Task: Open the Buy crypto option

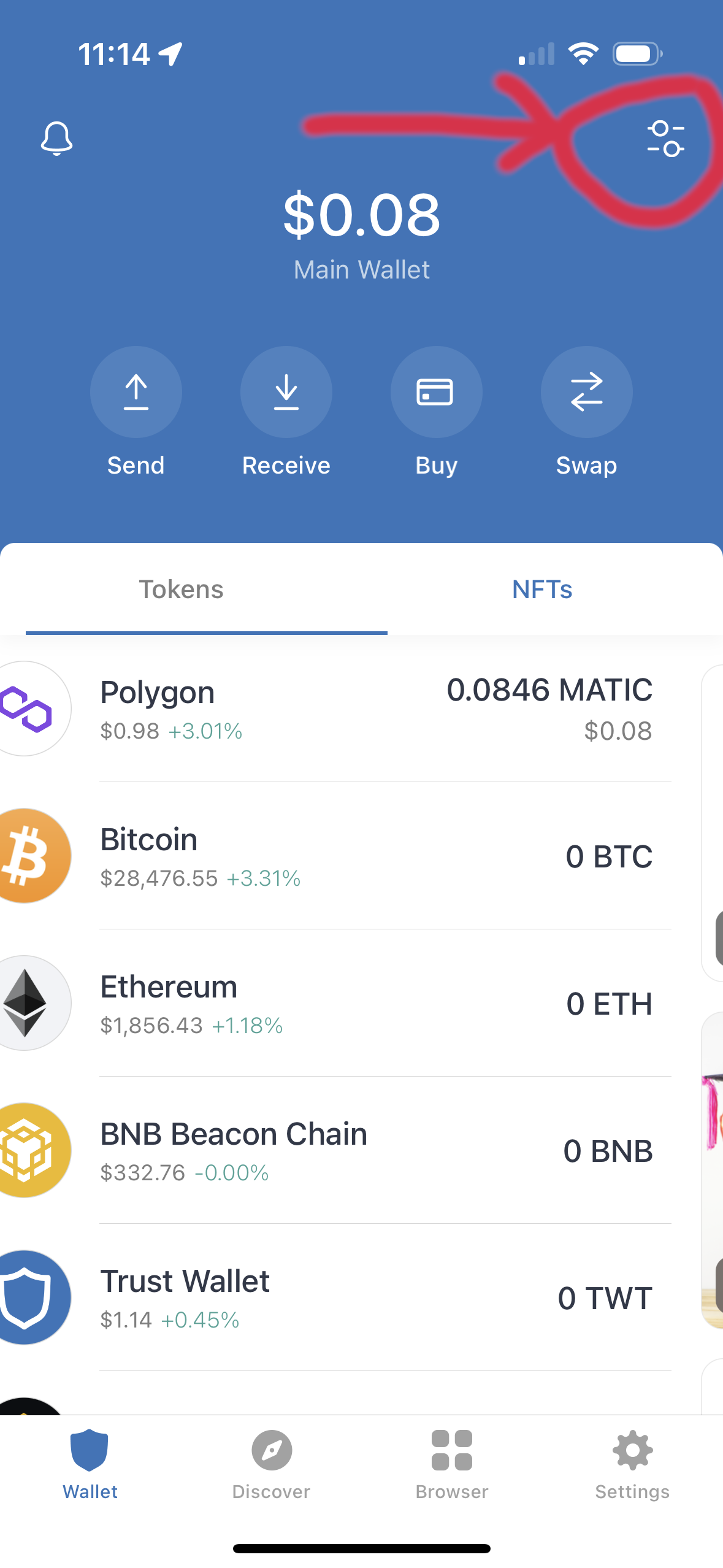Action: 436,392
